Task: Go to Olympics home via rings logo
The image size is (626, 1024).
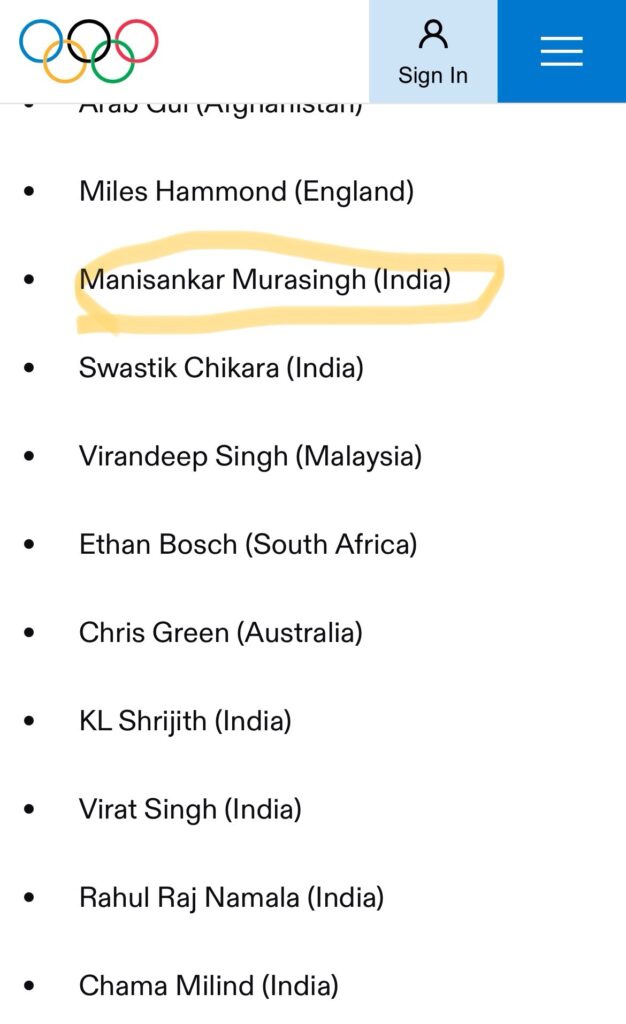Action: (x=89, y=50)
